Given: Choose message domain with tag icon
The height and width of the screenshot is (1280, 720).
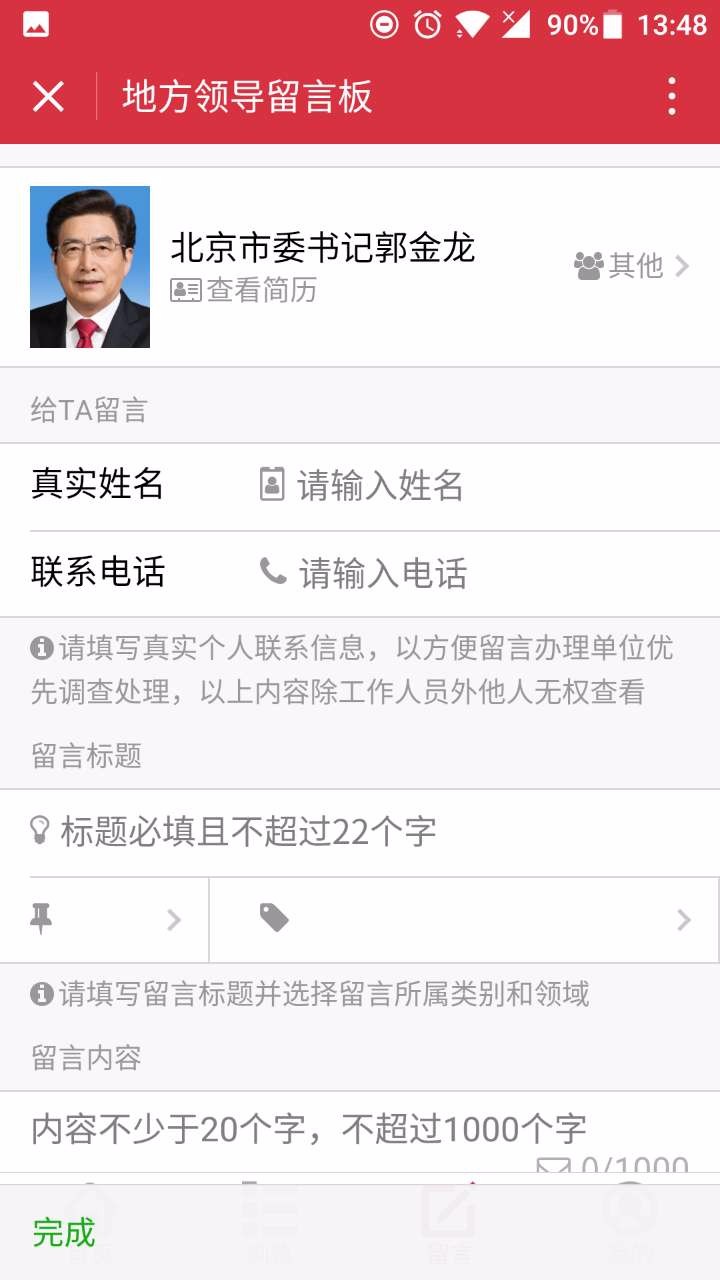Looking at the screenshot, I should (x=465, y=920).
